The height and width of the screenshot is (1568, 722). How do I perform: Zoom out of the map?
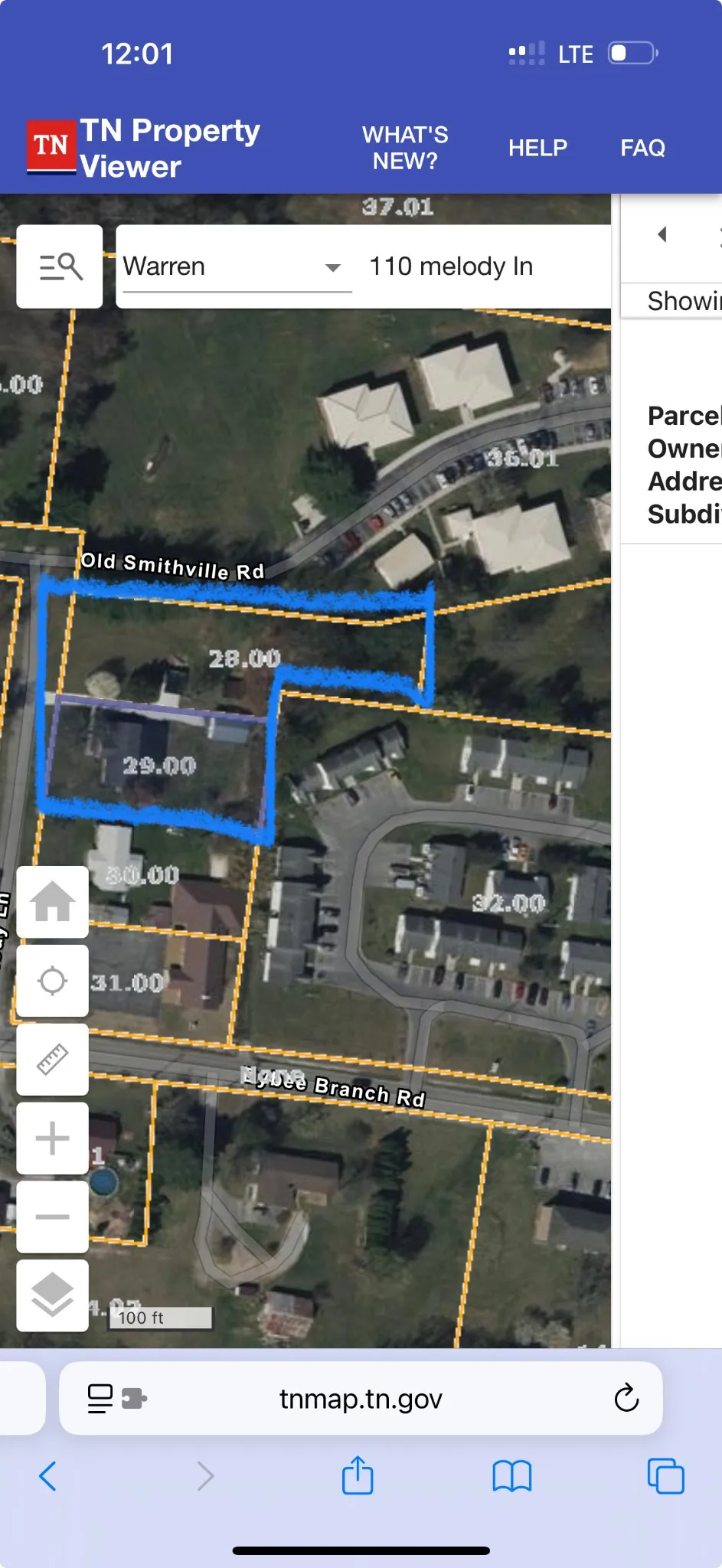coord(52,1217)
